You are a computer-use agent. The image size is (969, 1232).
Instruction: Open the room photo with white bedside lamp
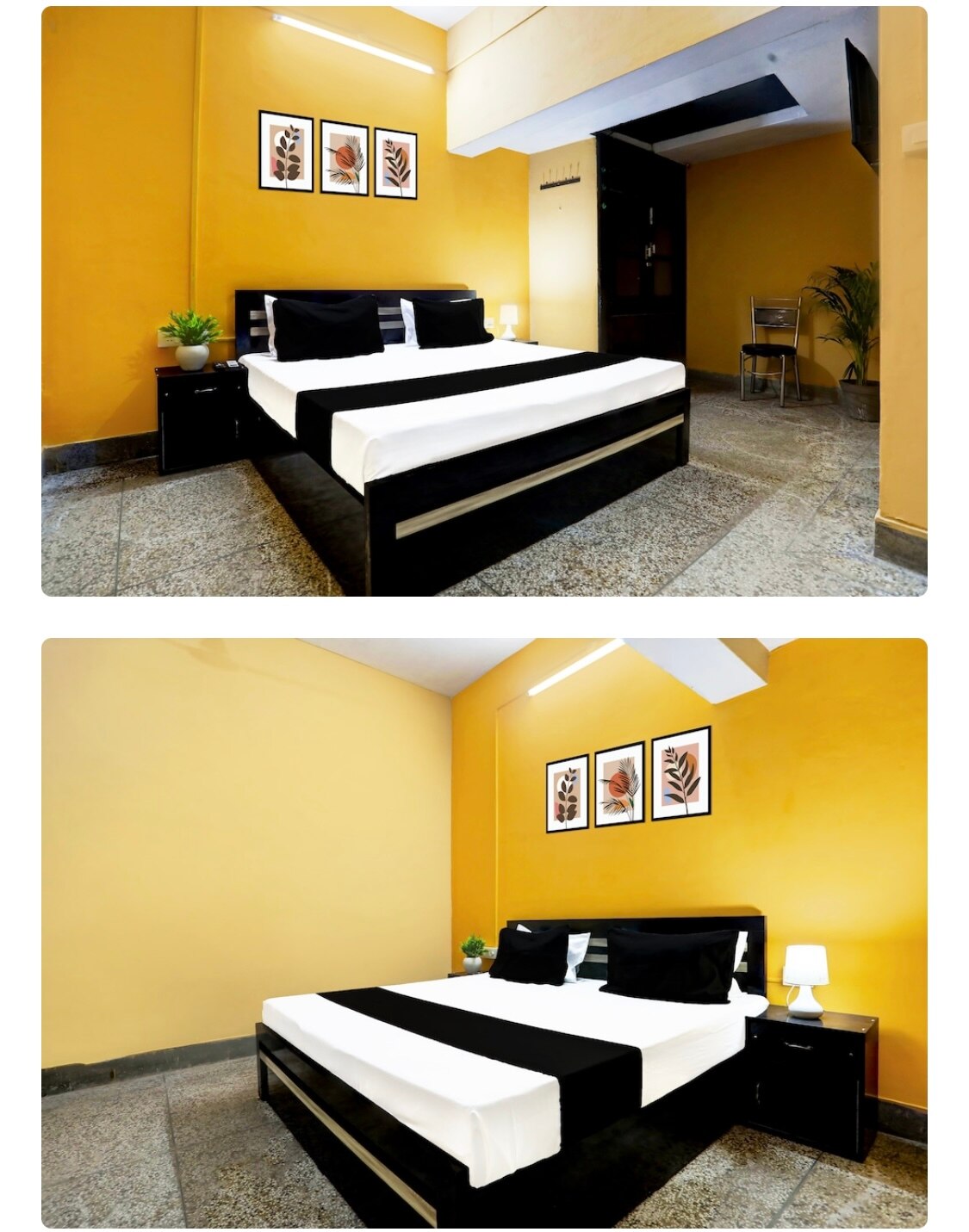pos(484,932)
